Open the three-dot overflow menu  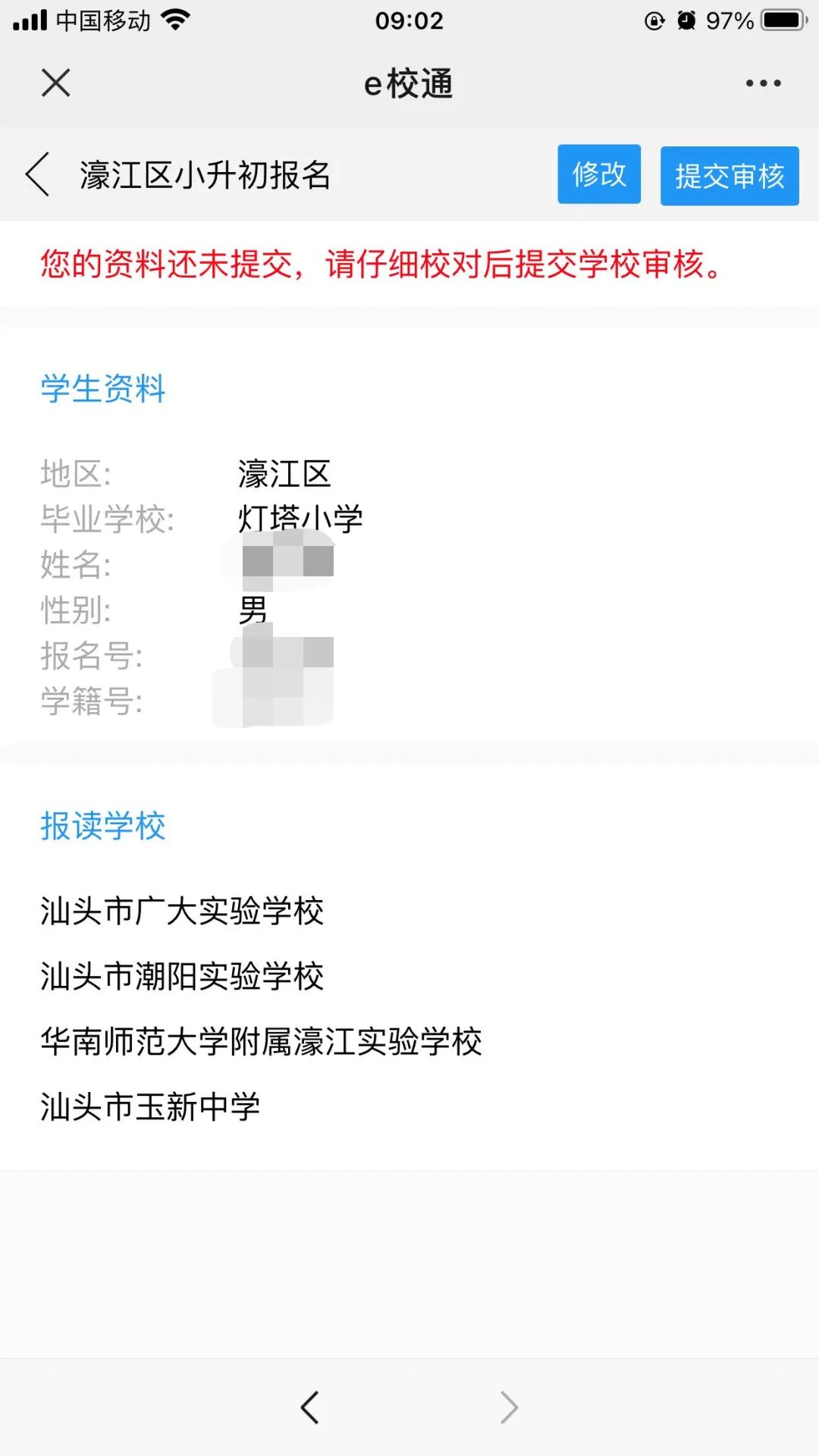(x=763, y=83)
